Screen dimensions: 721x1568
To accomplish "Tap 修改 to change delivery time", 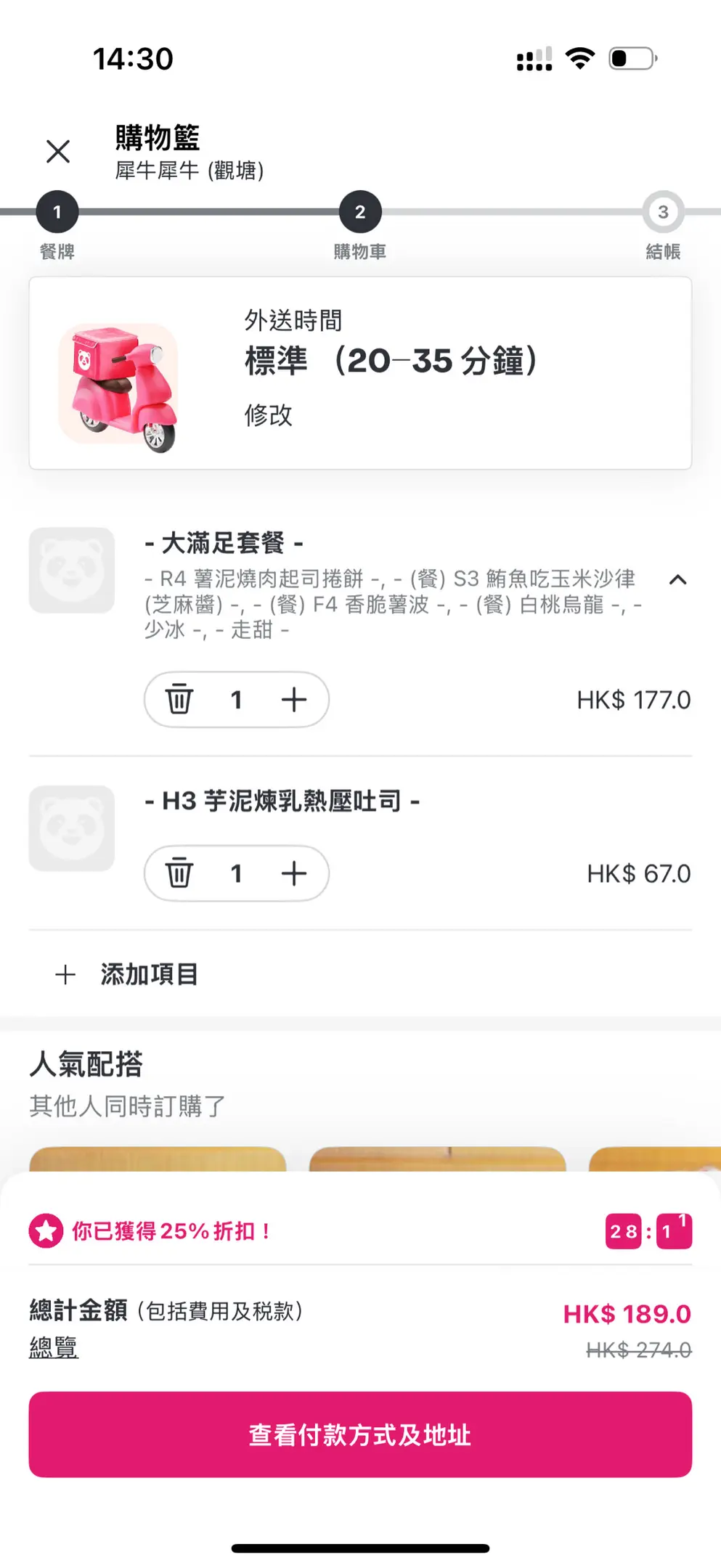I will [x=268, y=415].
